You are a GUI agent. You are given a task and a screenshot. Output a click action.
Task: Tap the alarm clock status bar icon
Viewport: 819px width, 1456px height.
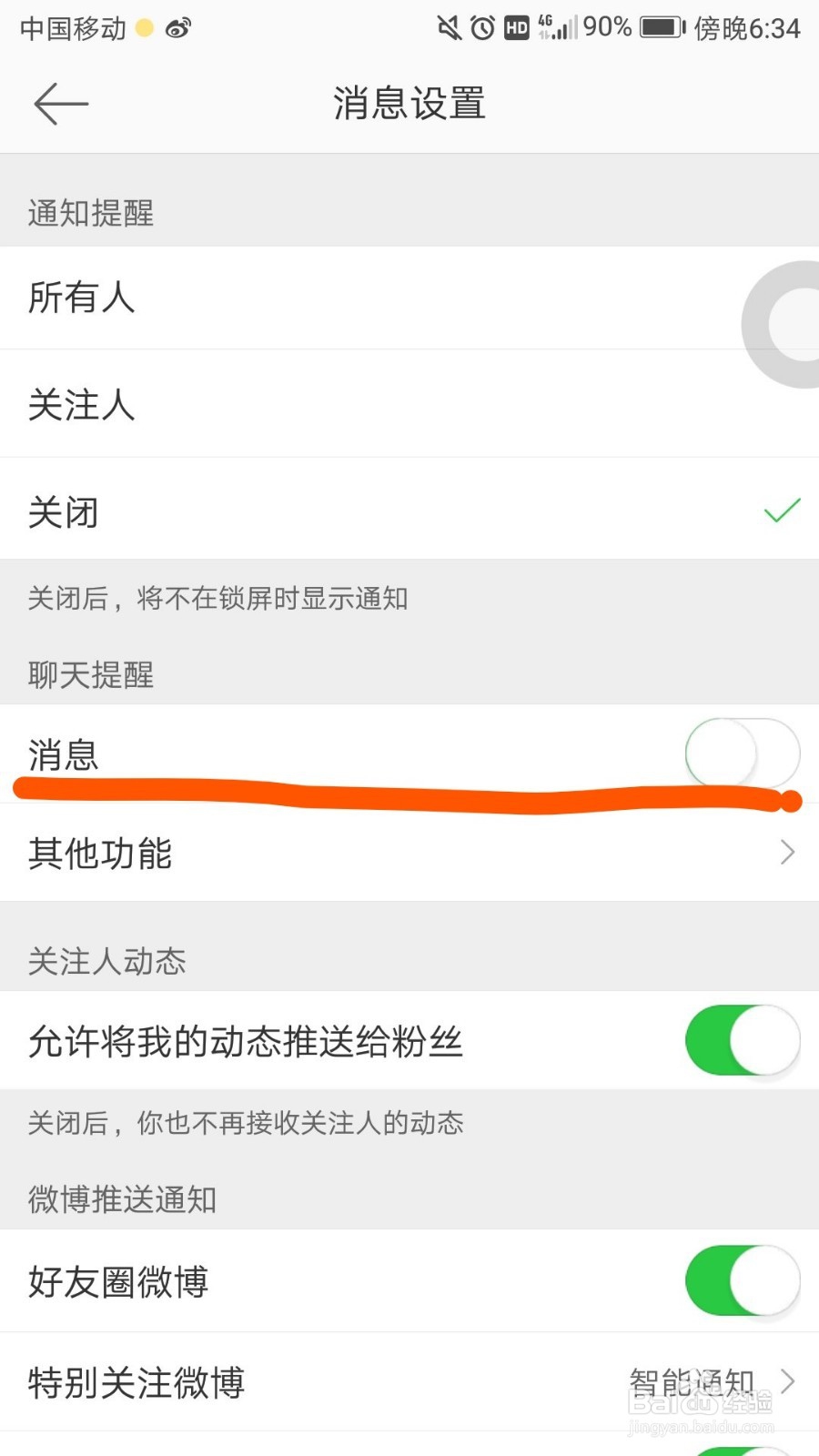[x=480, y=27]
